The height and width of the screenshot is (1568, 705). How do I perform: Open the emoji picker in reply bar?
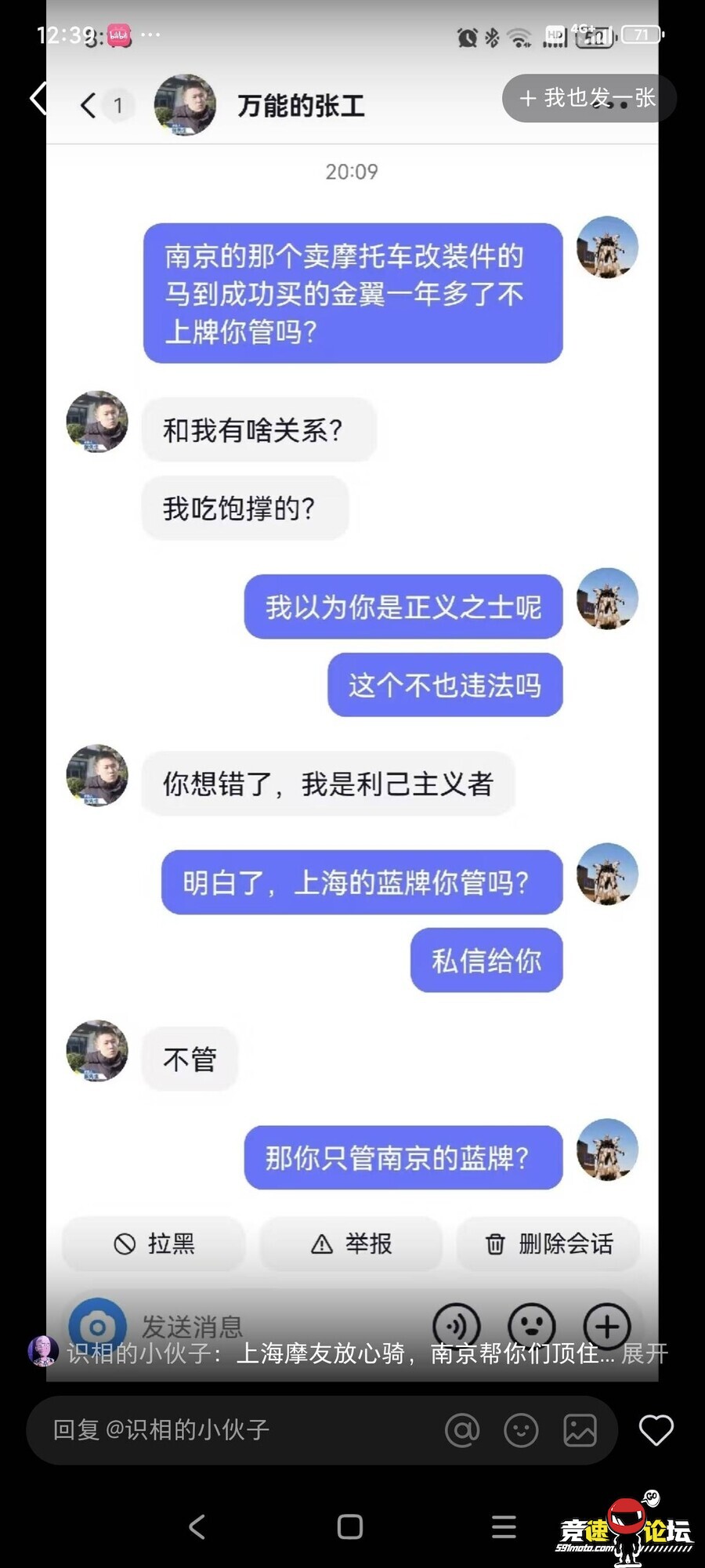521,1430
